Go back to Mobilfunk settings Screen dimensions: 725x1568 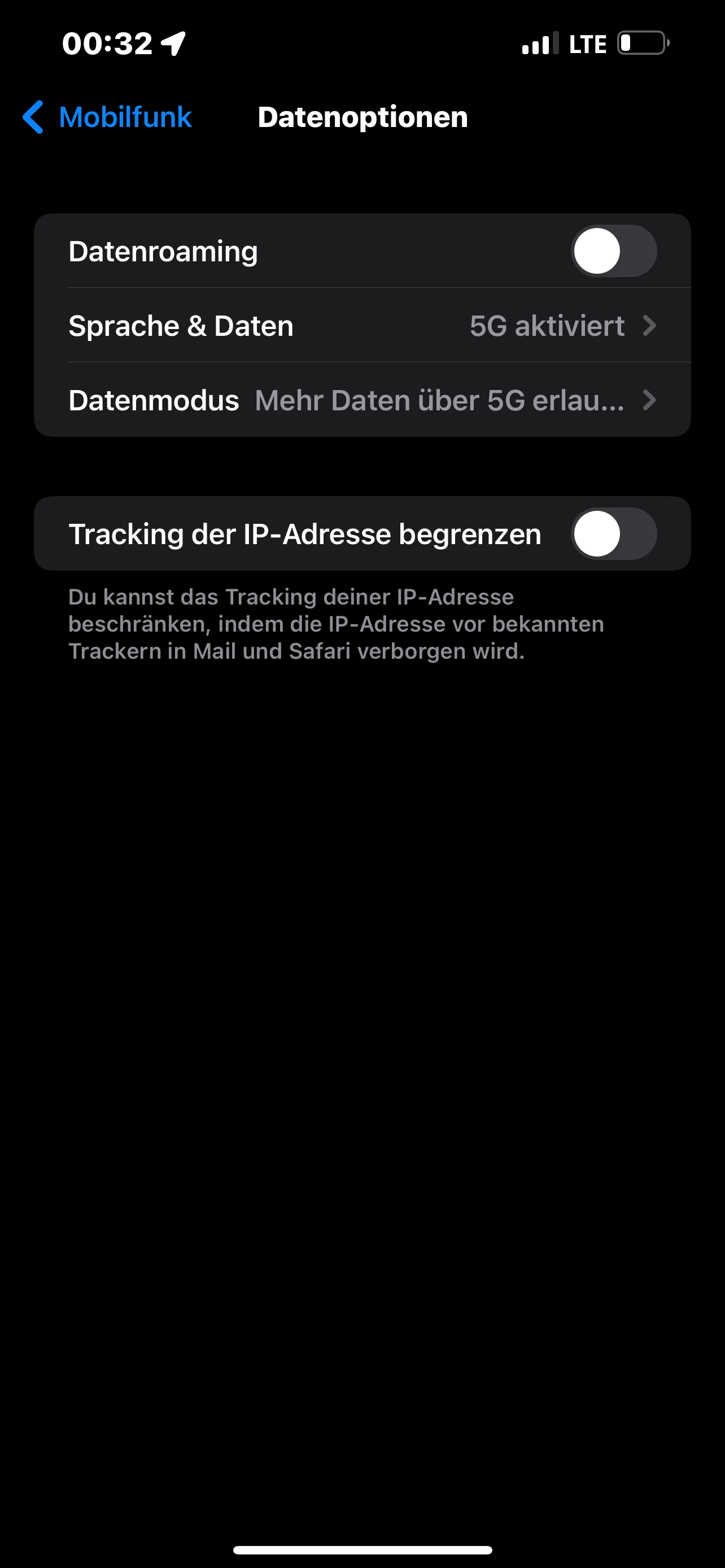pyautogui.click(x=108, y=117)
